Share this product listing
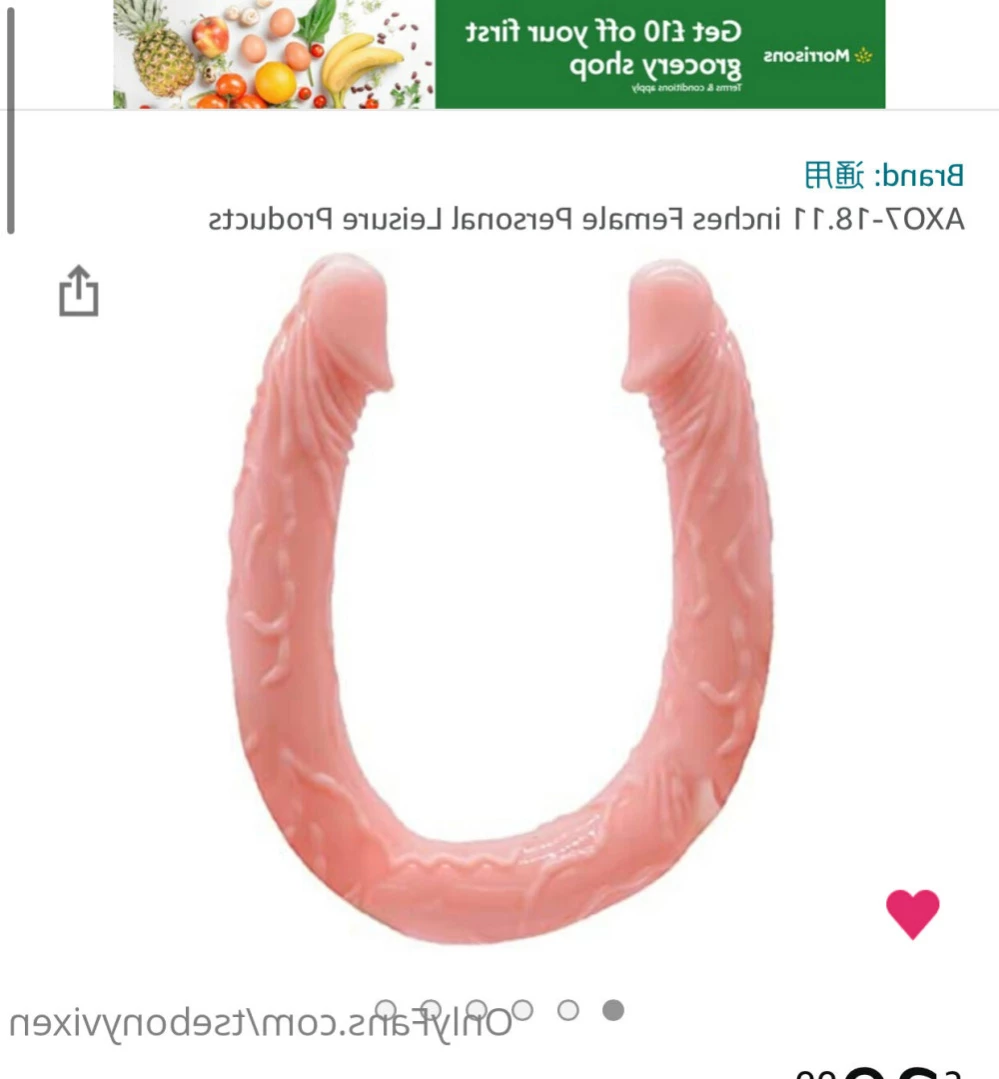 click(x=78, y=291)
